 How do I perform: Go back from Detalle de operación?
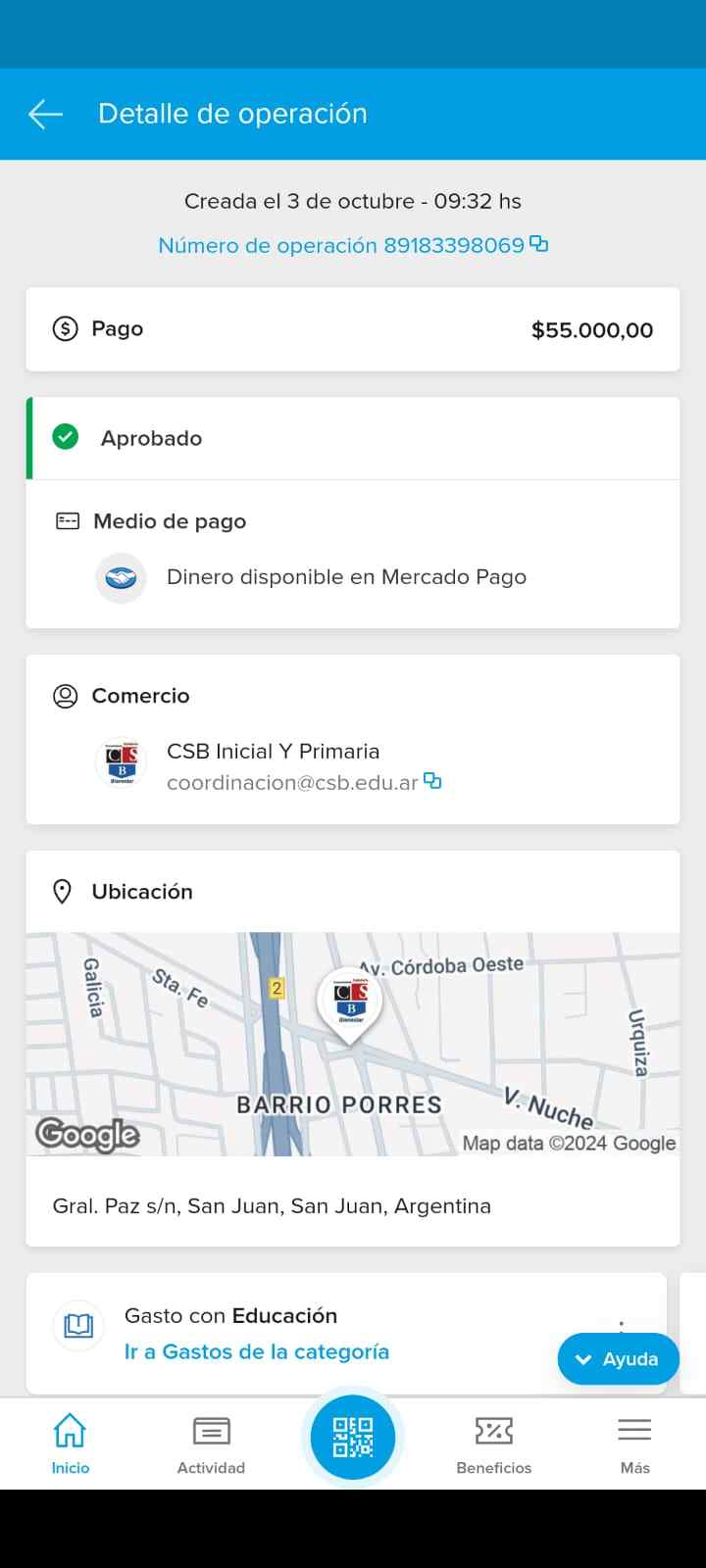click(x=45, y=115)
